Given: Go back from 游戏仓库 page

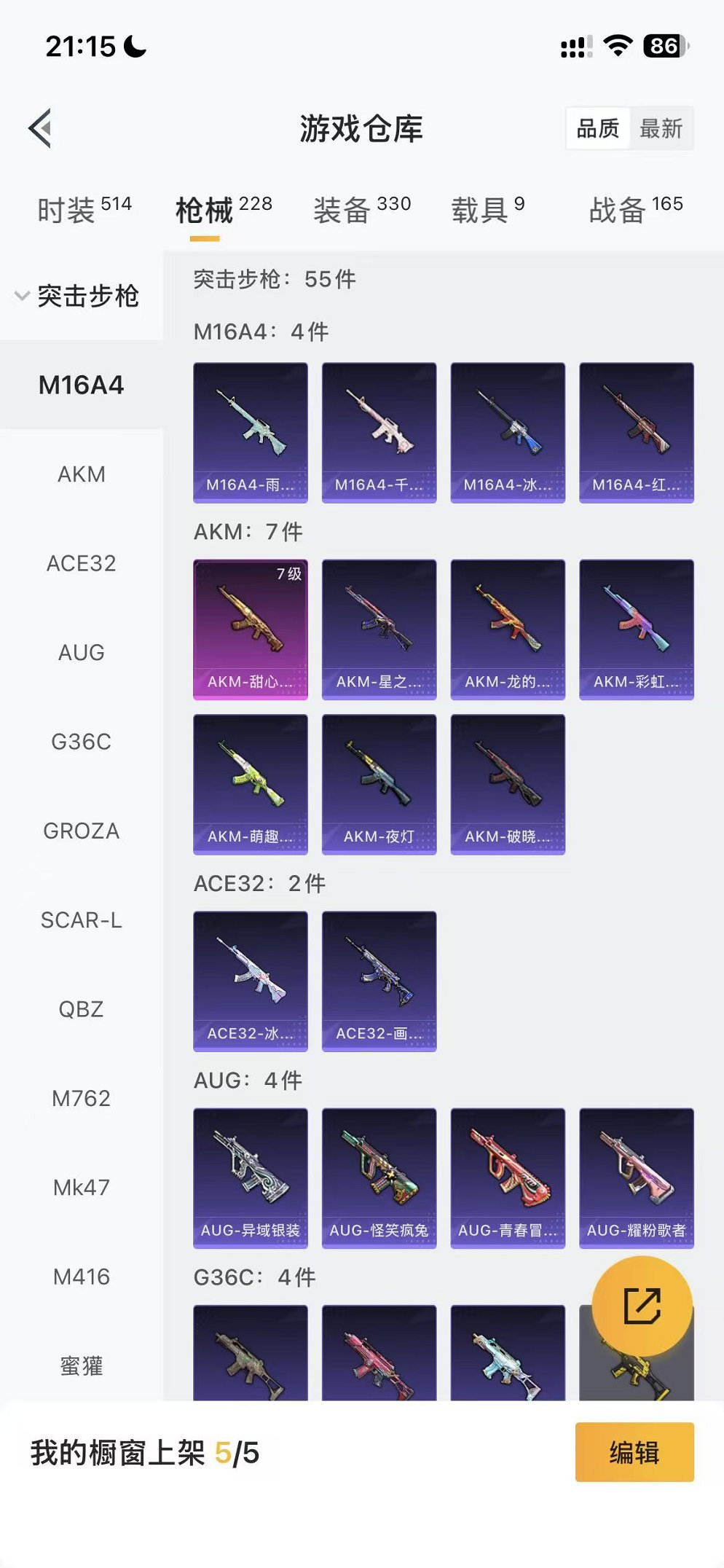Looking at the screenshot, I should pyautogui.click(x=42, y=128).
